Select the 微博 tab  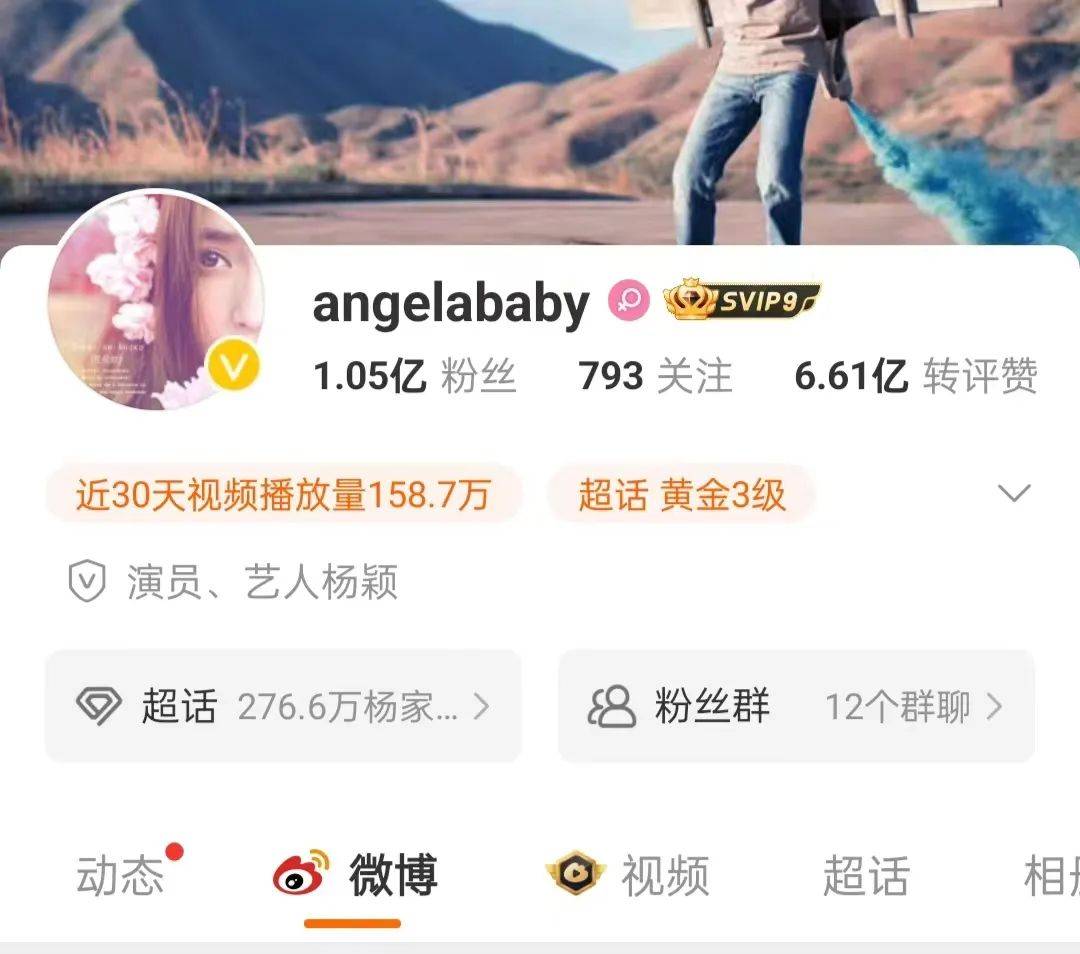click(355, 876)
